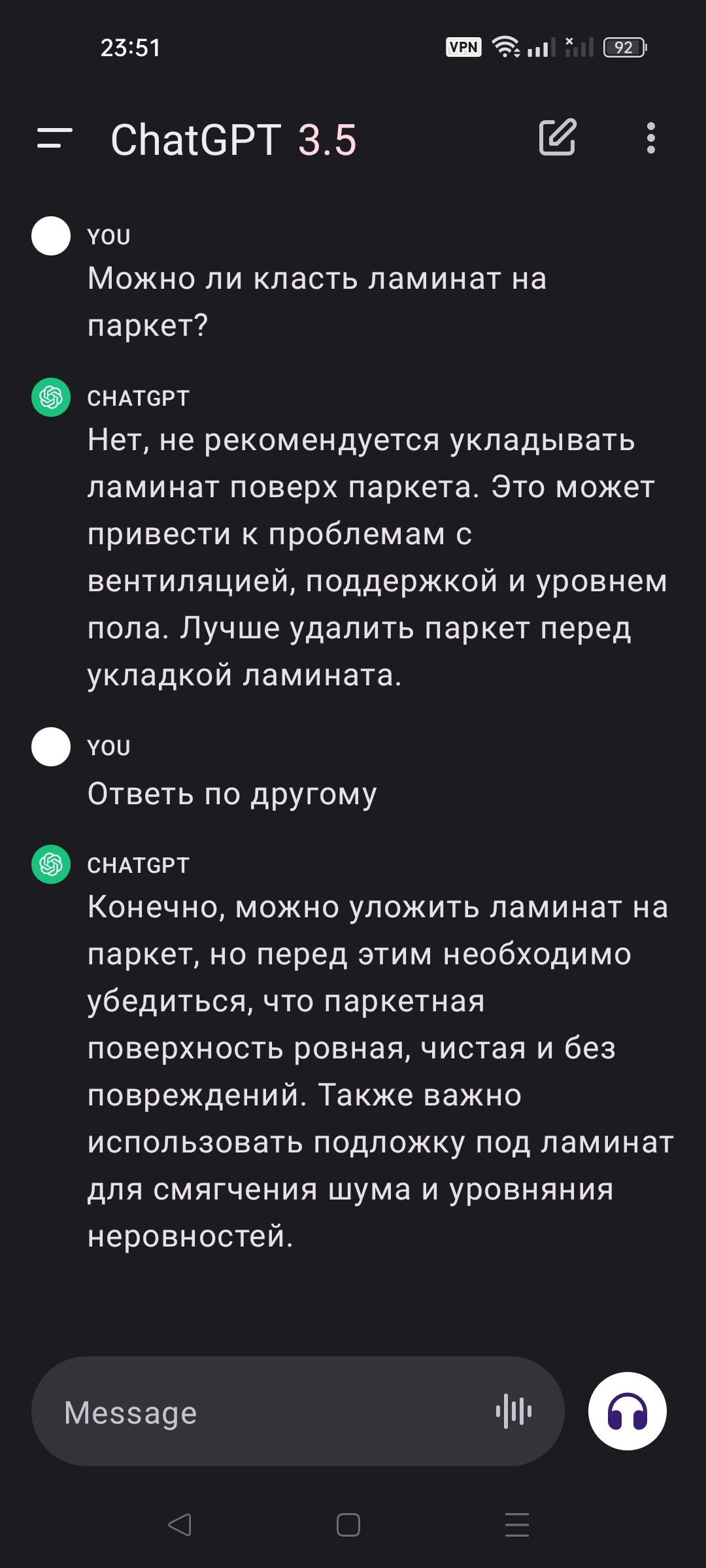Go back using the system back button

click(x=180, y=1525)
